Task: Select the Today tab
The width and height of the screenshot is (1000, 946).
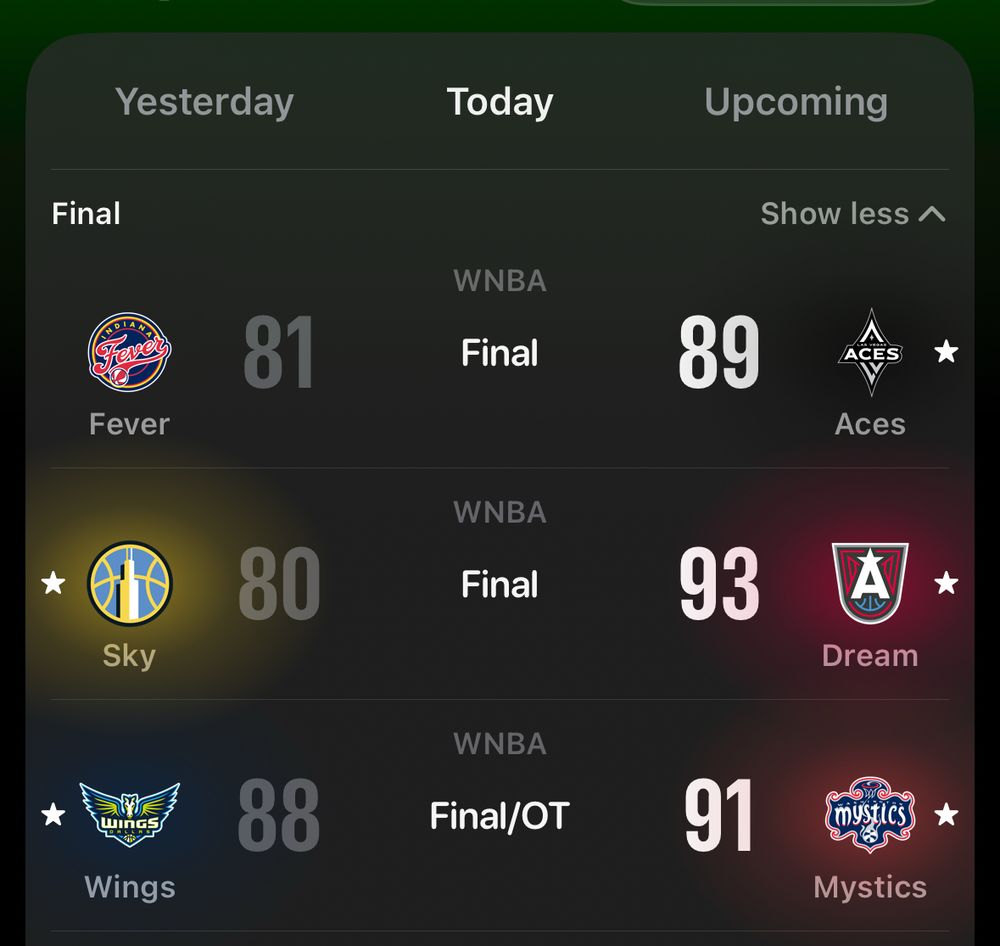Action: (x=499, y=102)
